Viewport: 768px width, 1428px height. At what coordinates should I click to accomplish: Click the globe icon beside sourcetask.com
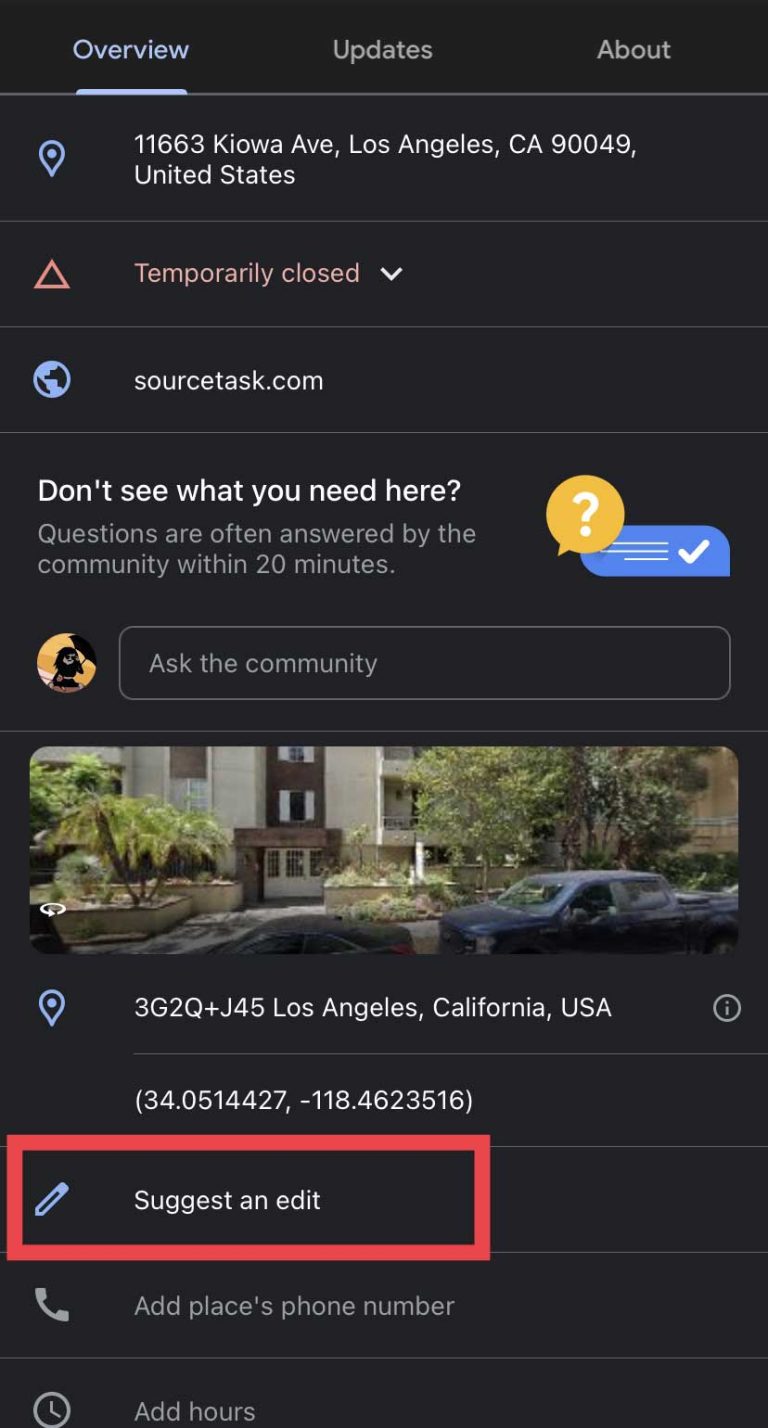[x=52, y=380]
